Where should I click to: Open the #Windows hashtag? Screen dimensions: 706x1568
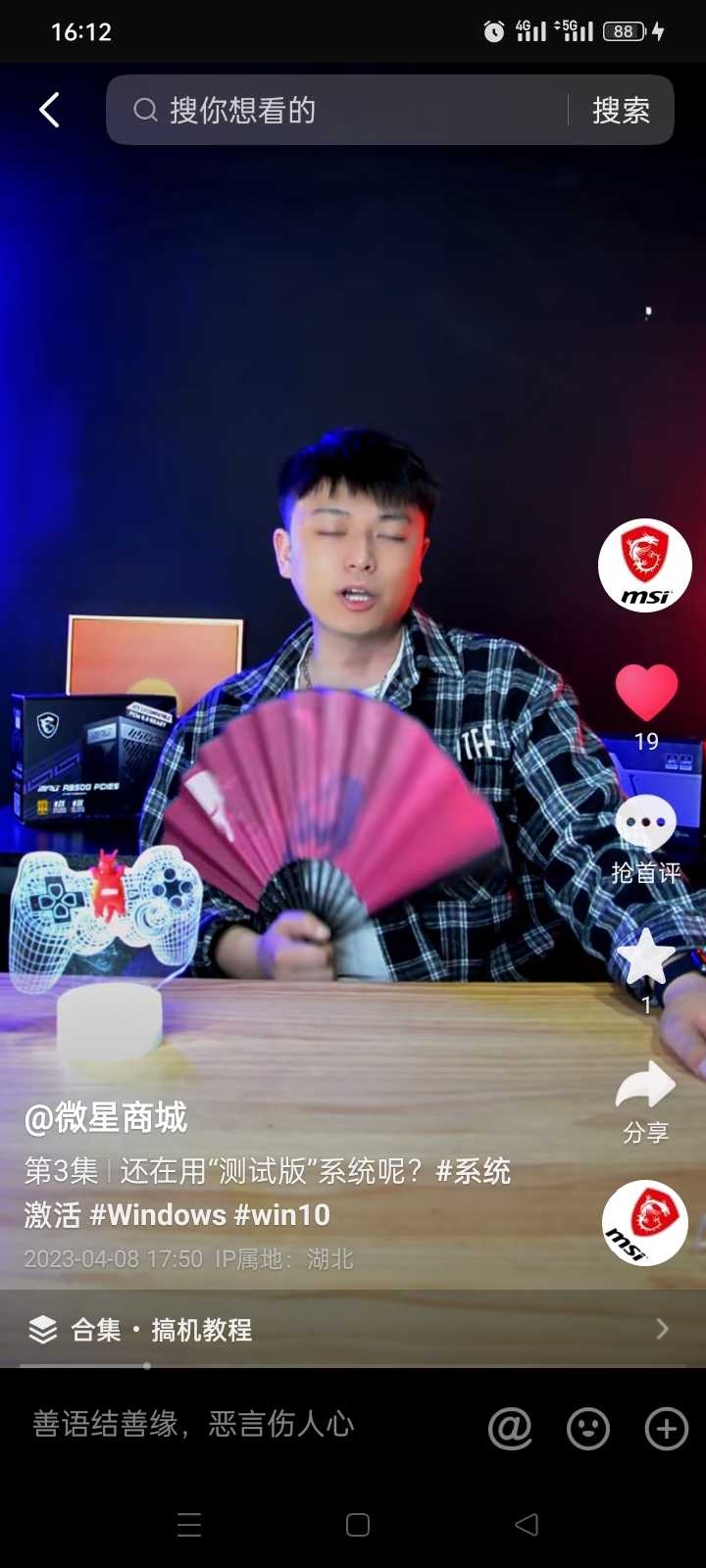(x=158, y=1215)
